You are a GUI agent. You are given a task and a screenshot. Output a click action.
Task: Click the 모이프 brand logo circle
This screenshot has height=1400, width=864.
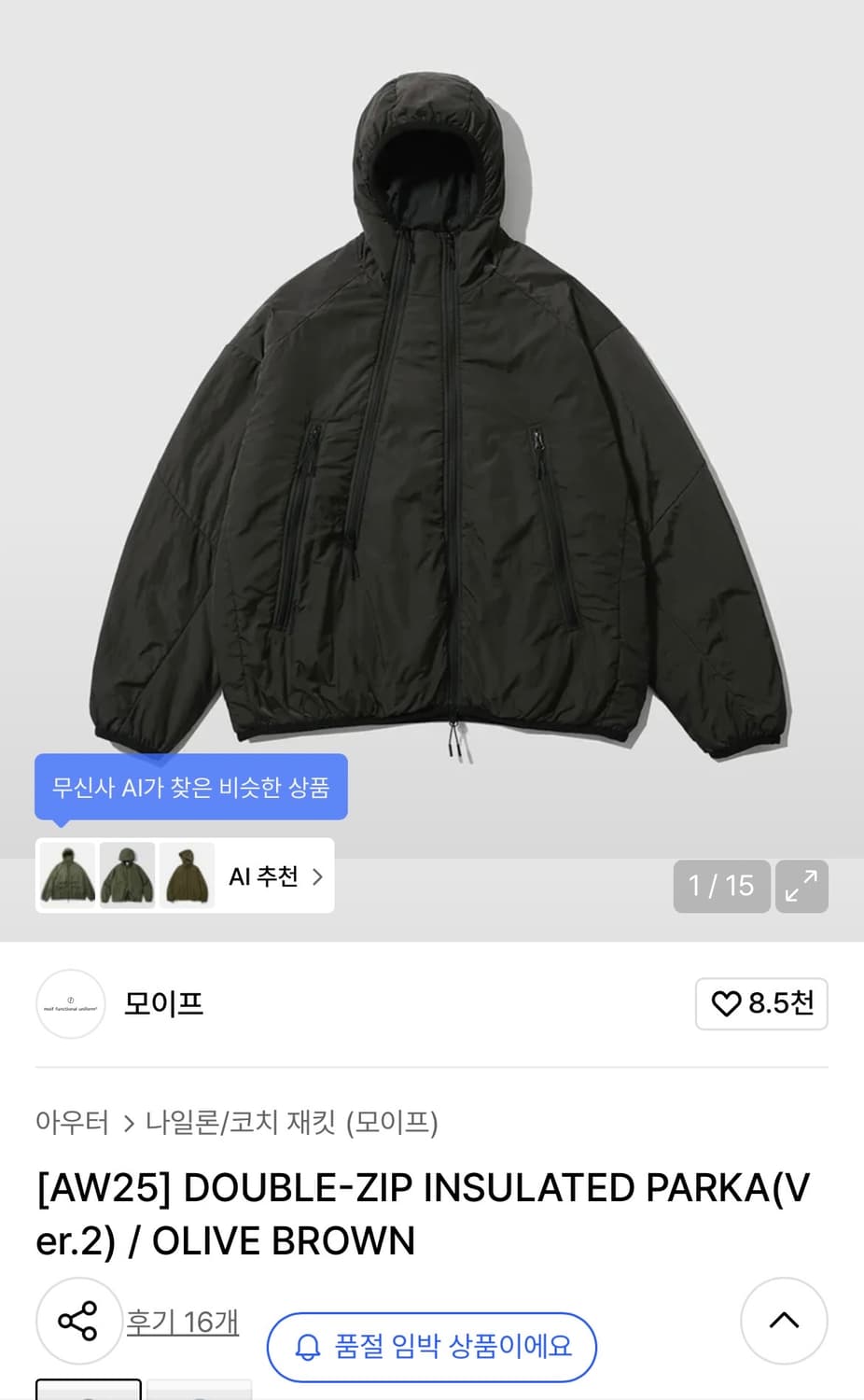point(70,1004)
